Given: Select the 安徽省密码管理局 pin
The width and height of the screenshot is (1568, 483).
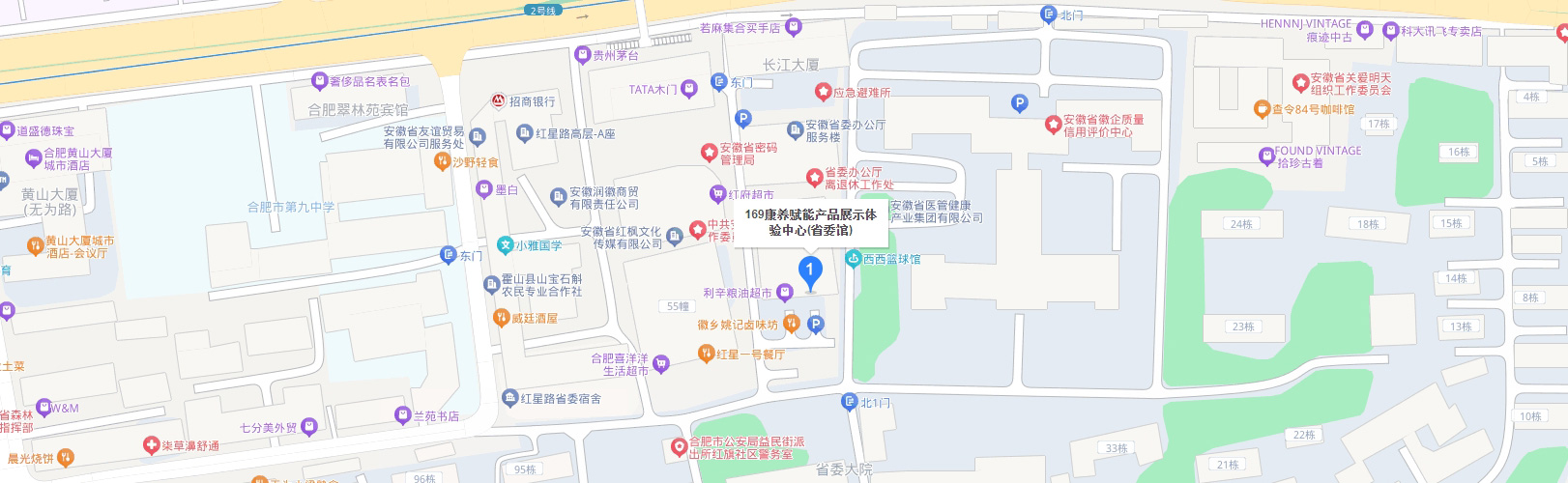Looking at the screenshot, I should click(x=709, y=154).
